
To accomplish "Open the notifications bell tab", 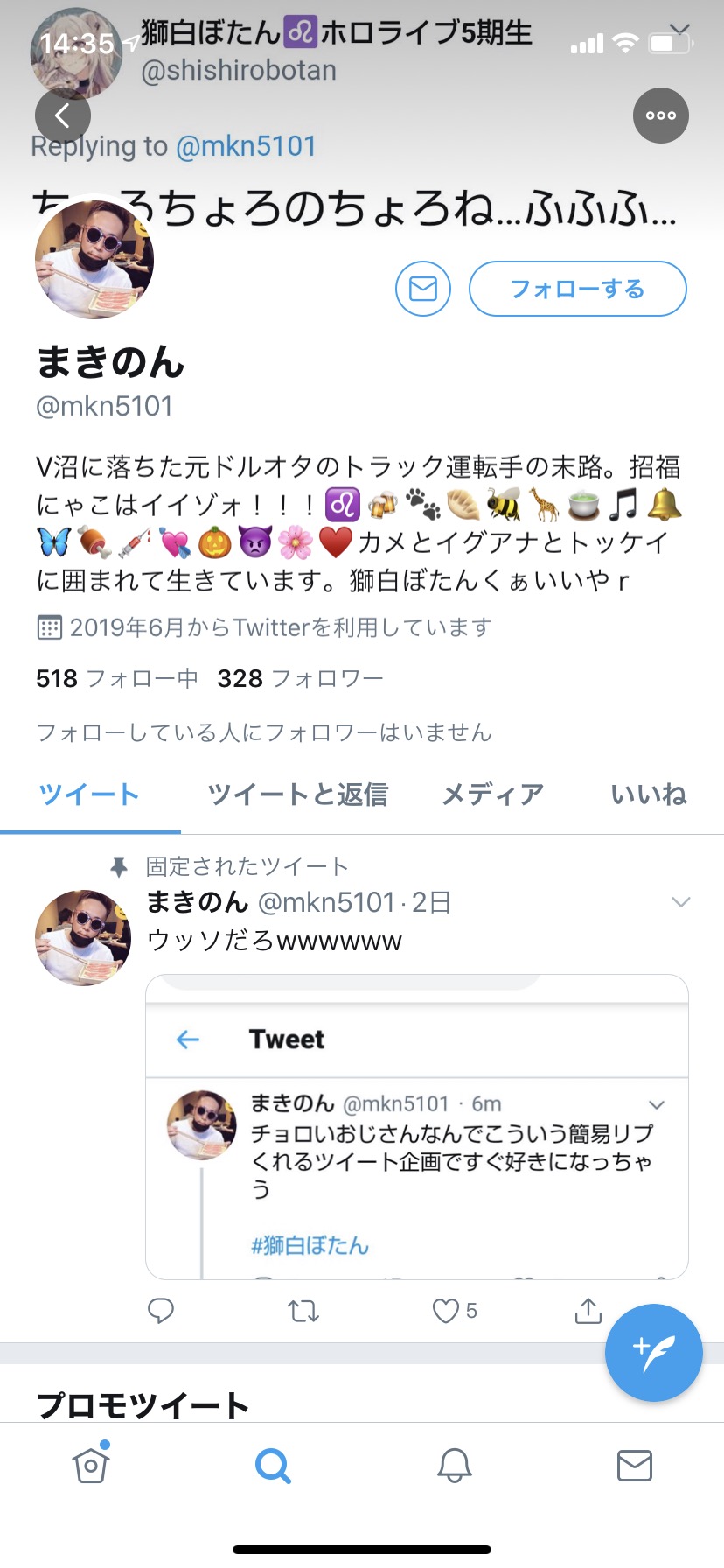I will [x=455, y=1465].
